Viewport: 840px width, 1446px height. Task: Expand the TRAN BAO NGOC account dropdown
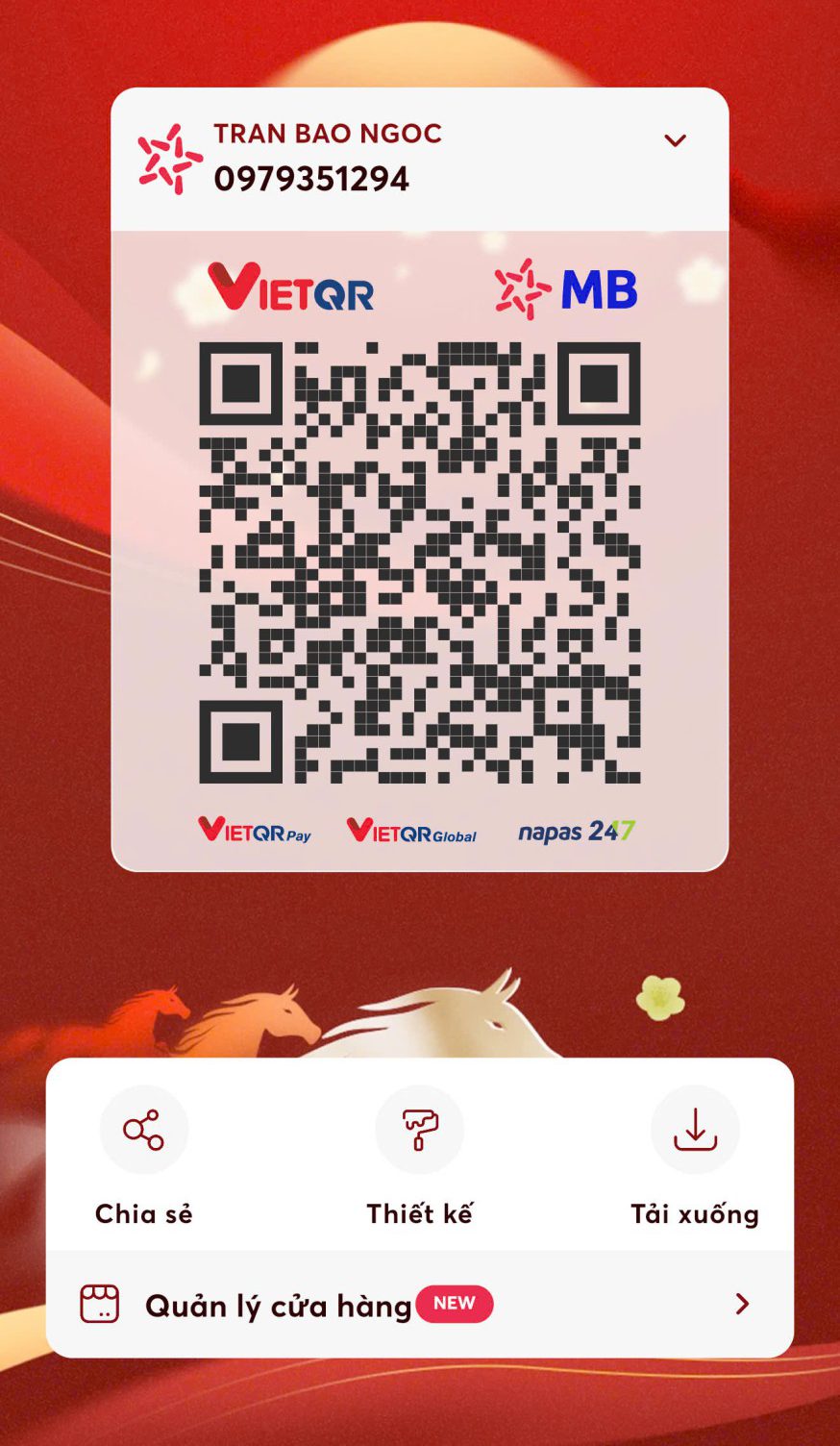pyautogui.click(x=675, y=140)
